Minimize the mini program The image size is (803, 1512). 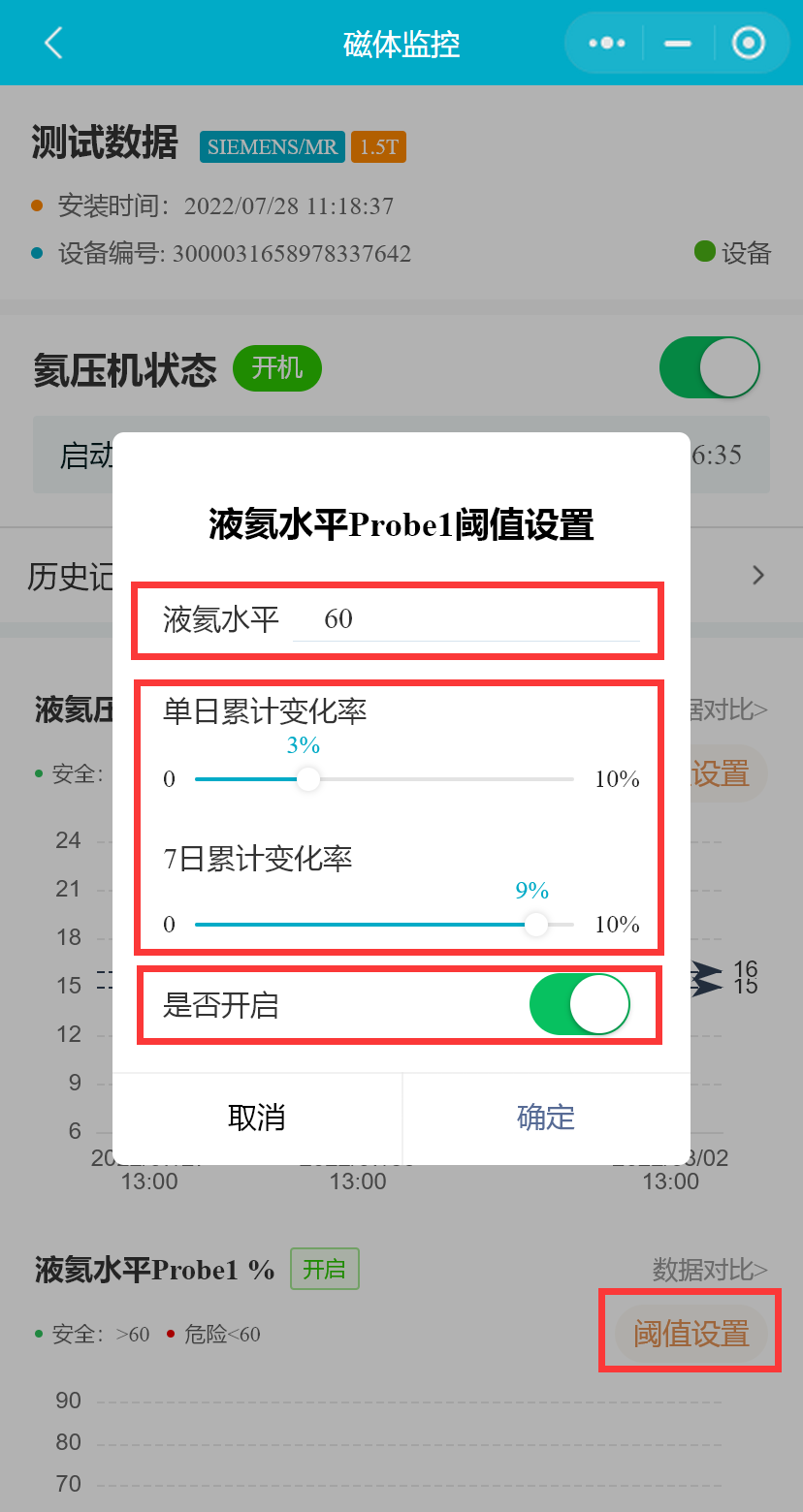coord(677,44)
